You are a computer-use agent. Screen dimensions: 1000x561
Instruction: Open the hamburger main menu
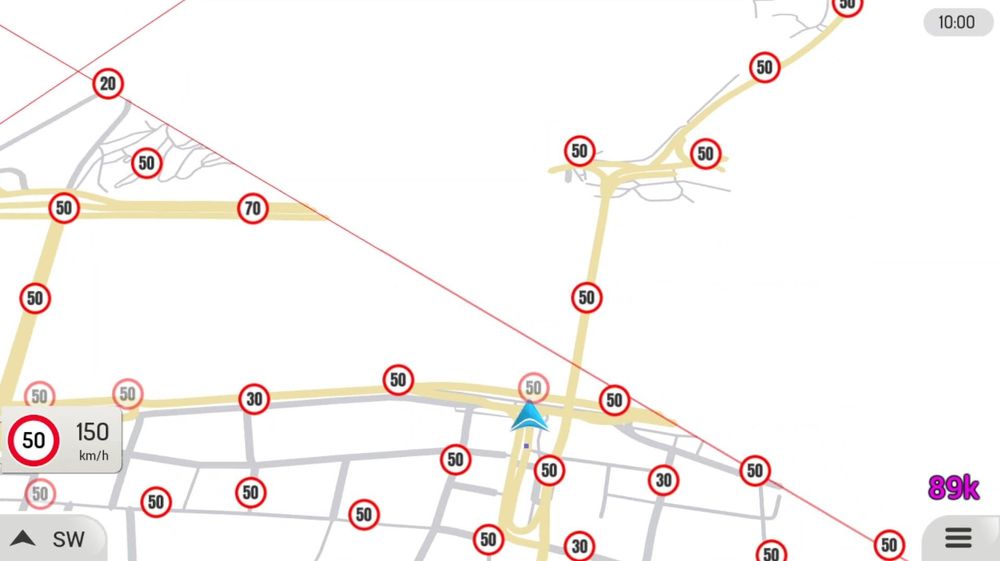[958, 538]
